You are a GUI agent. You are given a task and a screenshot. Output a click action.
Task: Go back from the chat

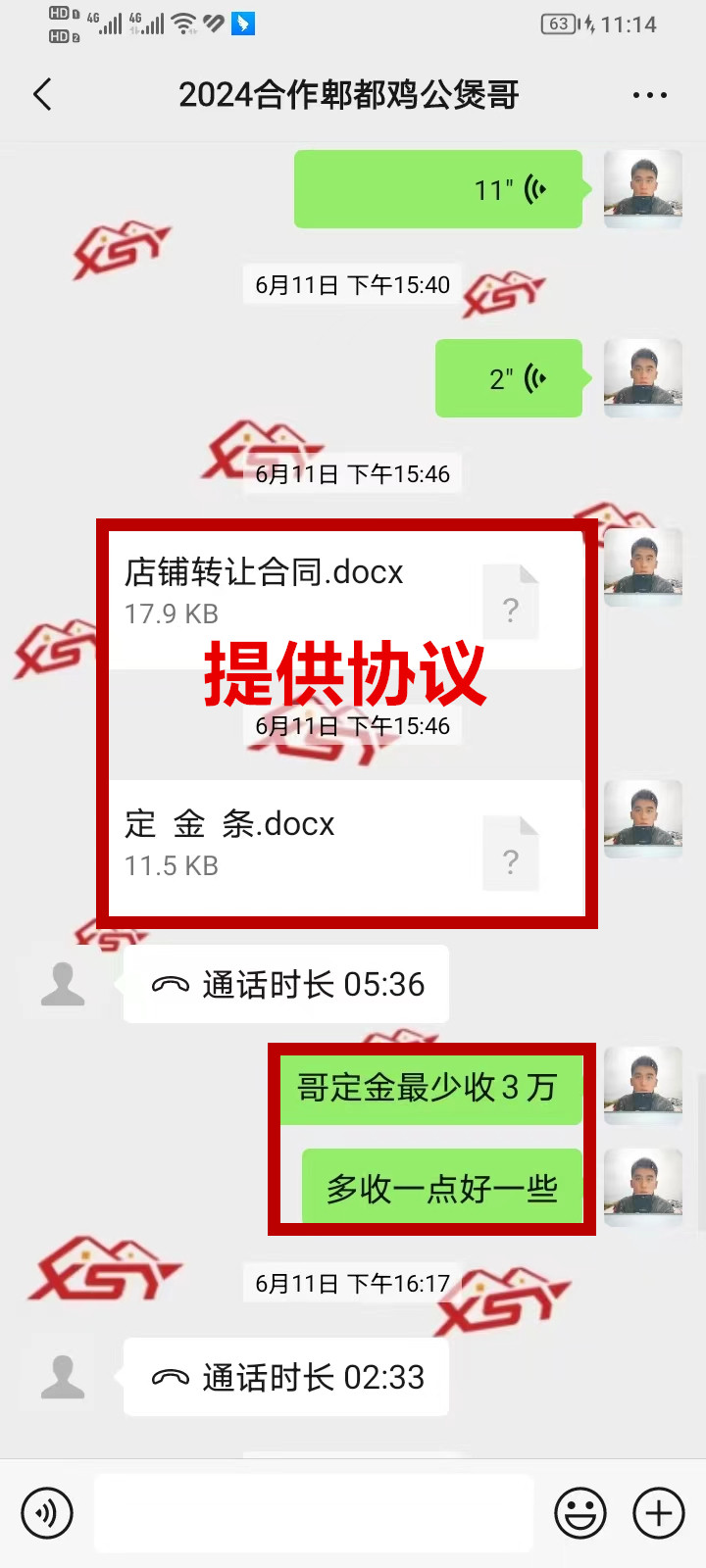tap(42, 95)
